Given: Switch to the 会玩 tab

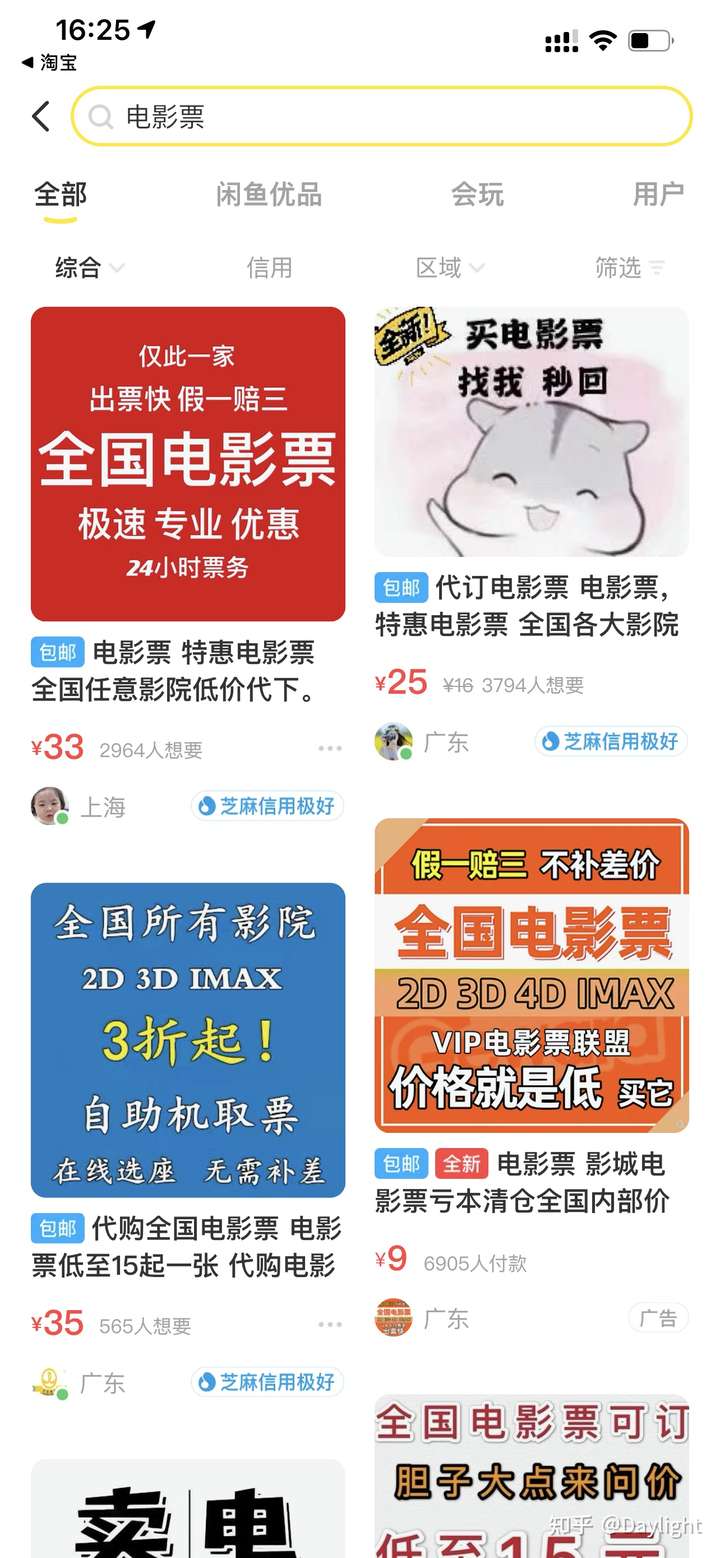Looking at the screenshot, I should click(477, 194).
